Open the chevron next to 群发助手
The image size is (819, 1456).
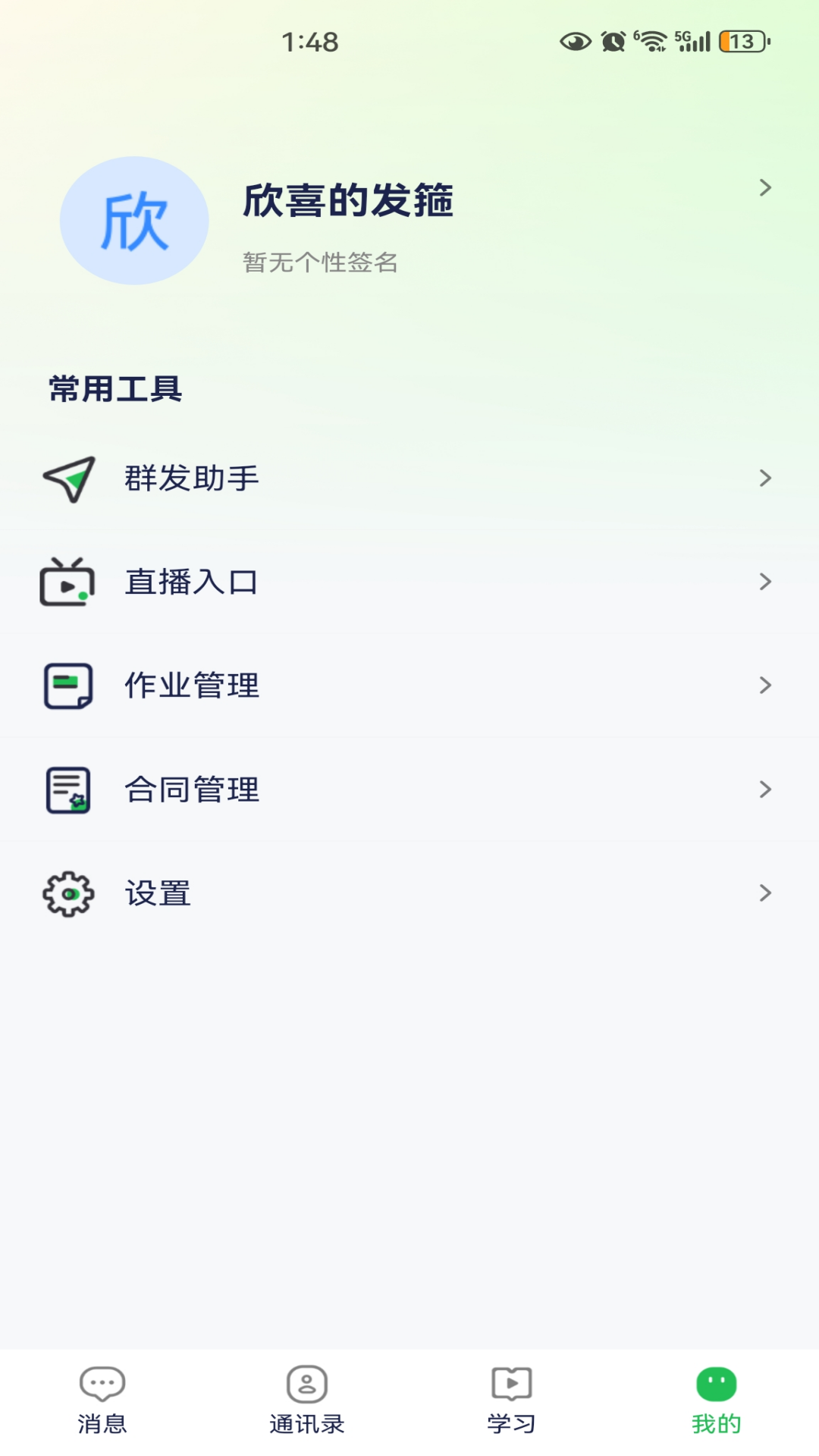[x=765, y=479]
